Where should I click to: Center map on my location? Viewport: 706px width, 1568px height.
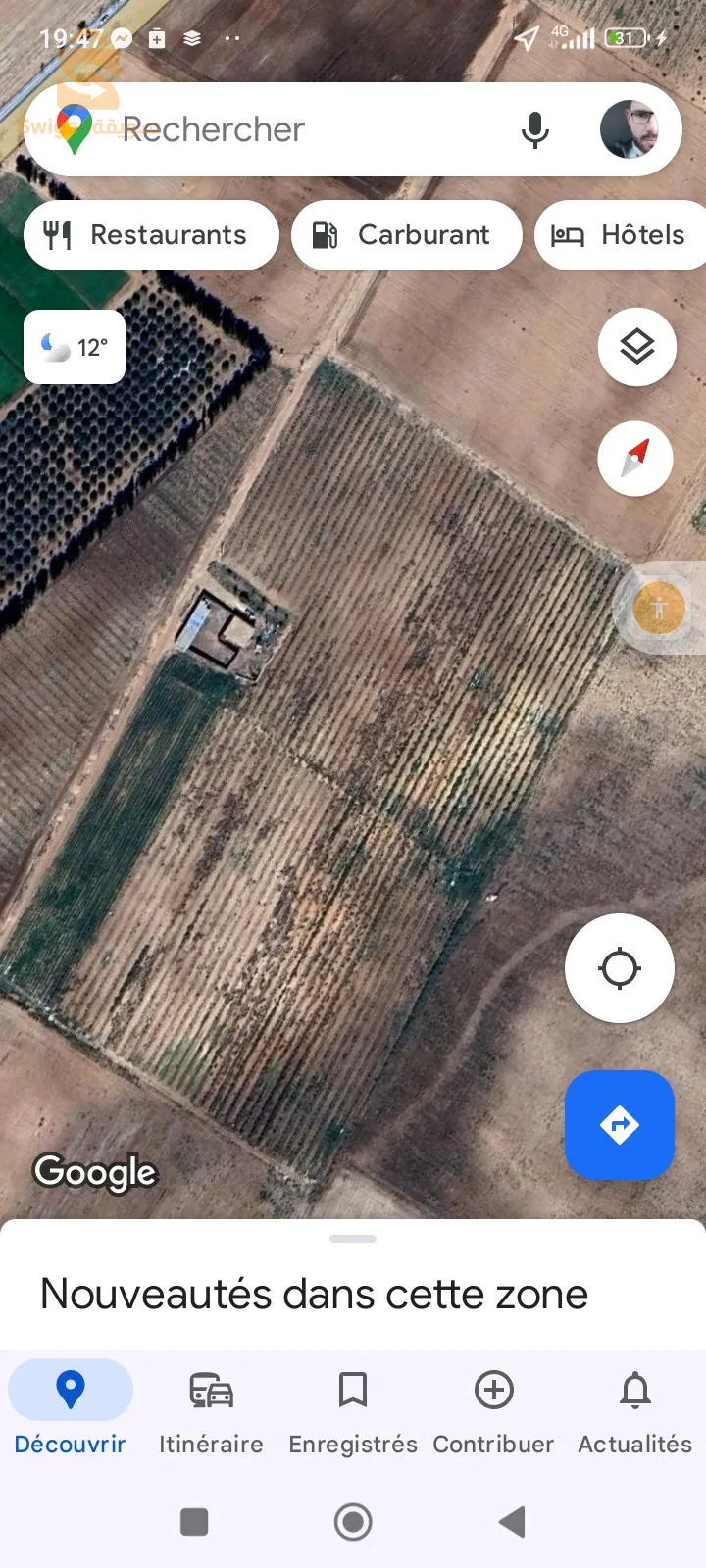(x=619, y=968)
